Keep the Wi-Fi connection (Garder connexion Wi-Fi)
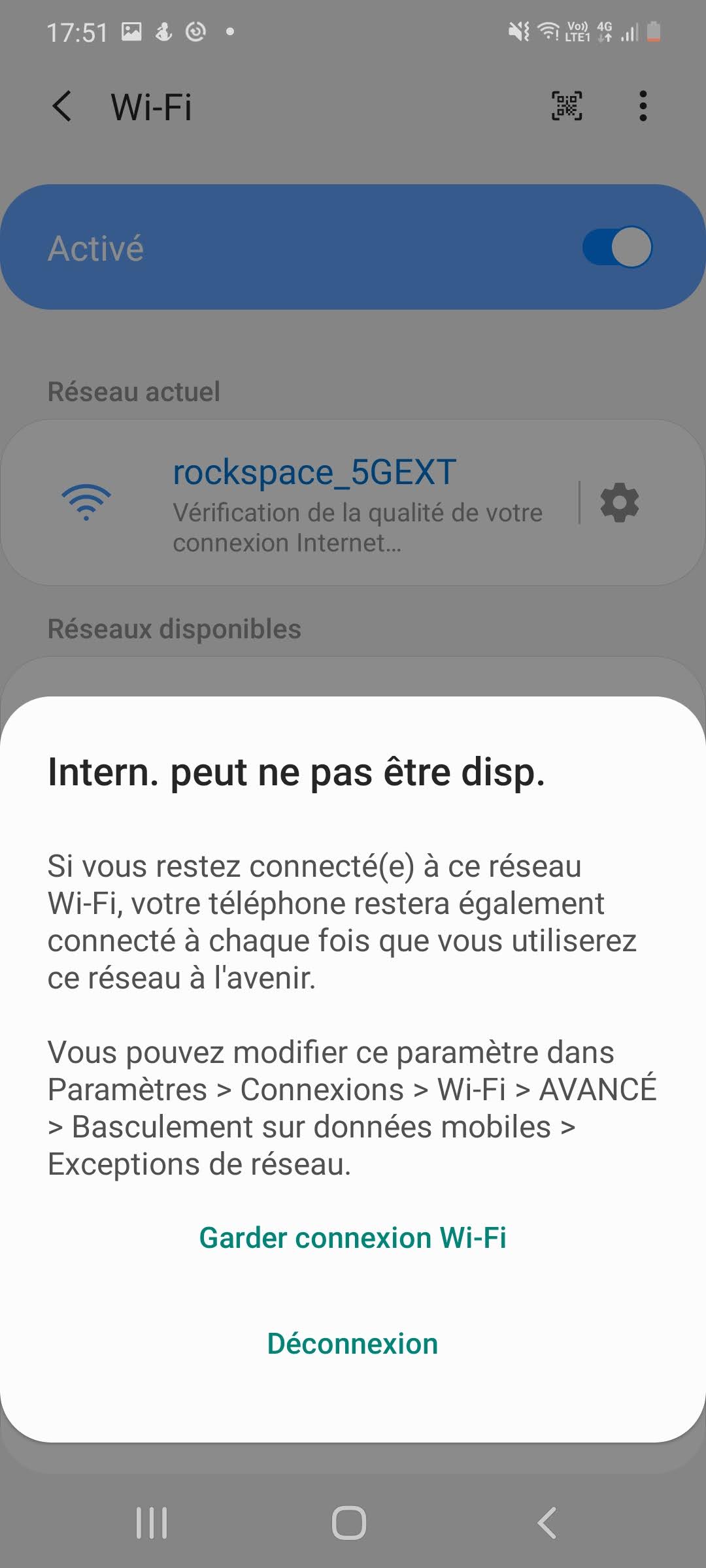 click(x=352, y=1238)
